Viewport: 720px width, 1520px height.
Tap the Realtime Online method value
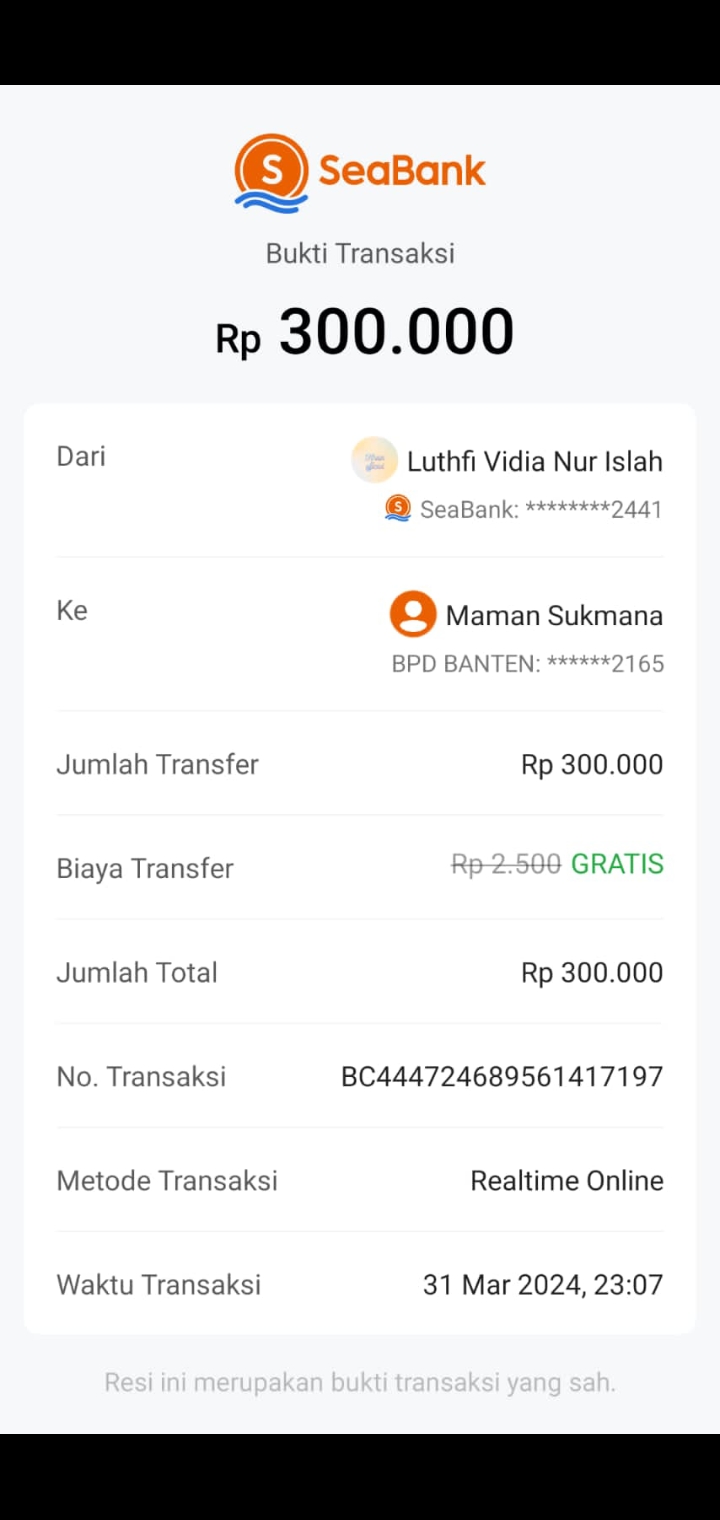[x=566, y=1180]
